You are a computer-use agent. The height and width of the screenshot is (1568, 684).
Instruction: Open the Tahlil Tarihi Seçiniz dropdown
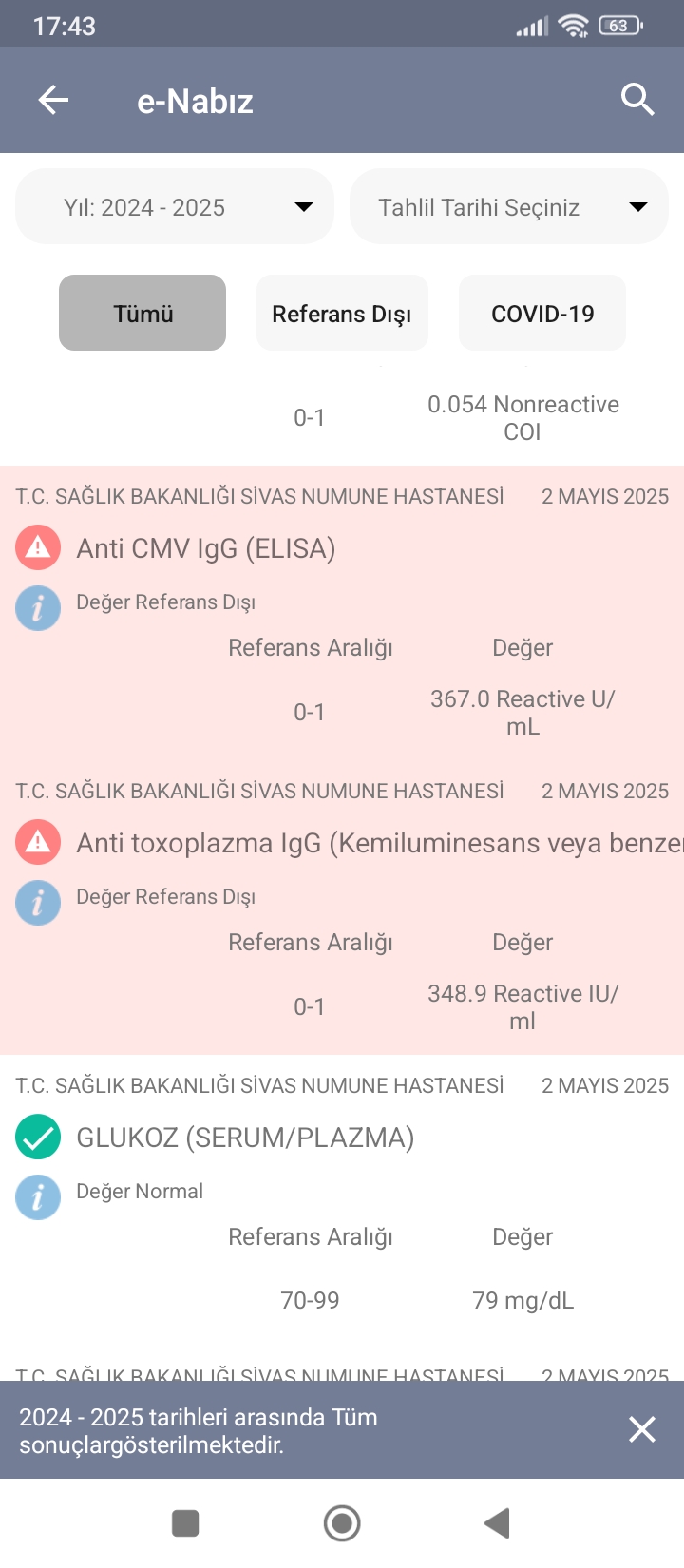[508, 206]
